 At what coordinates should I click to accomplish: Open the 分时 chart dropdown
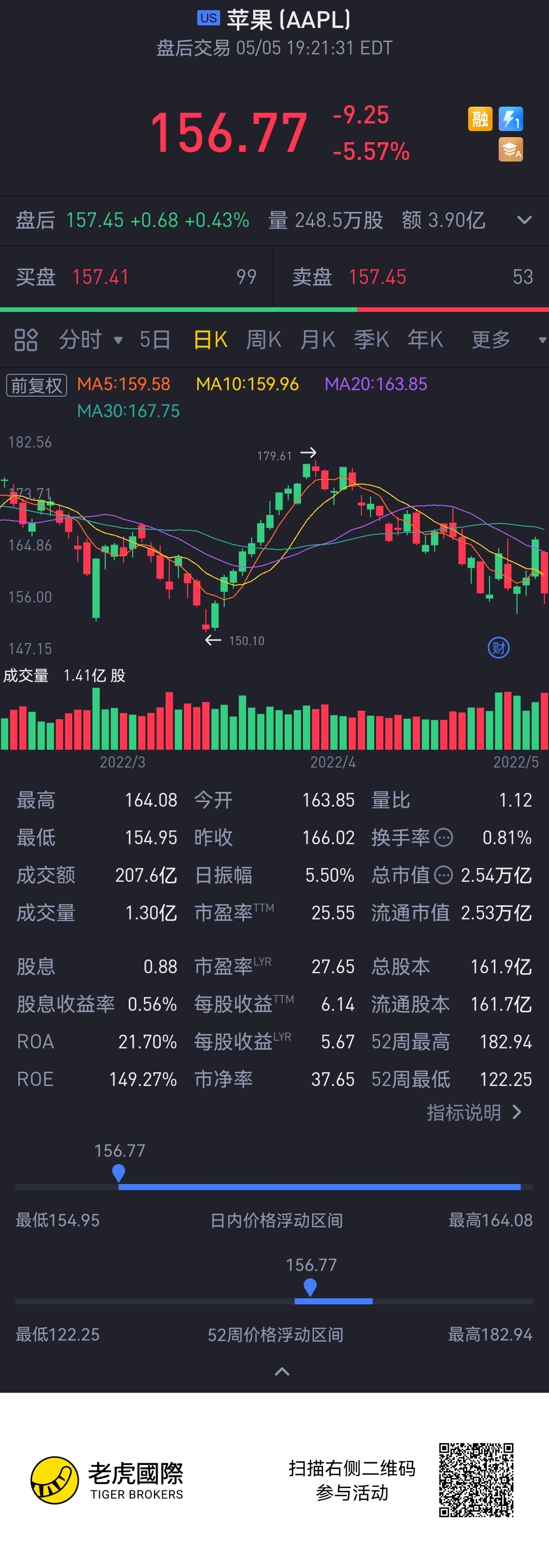[x=90, y=340]
